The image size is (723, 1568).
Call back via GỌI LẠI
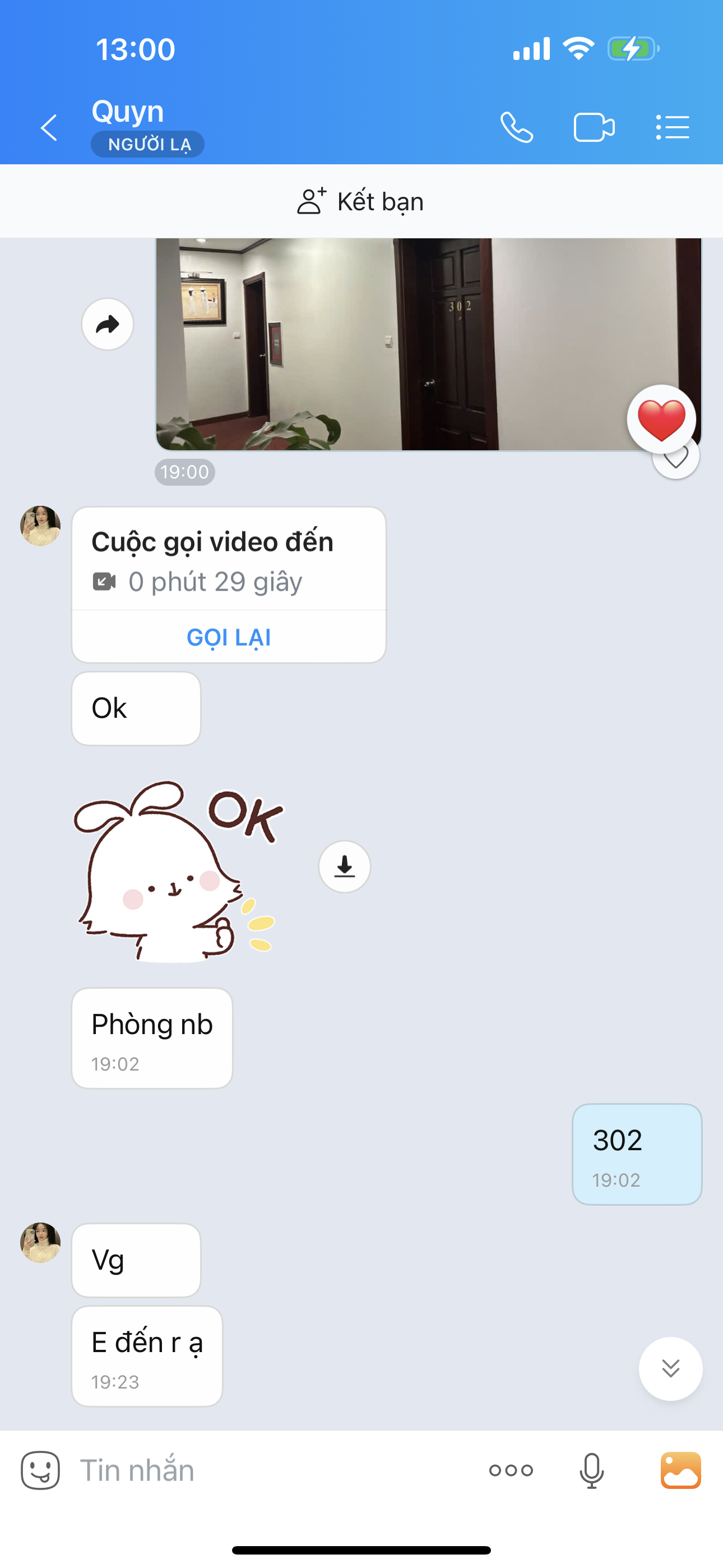[229, 637]
